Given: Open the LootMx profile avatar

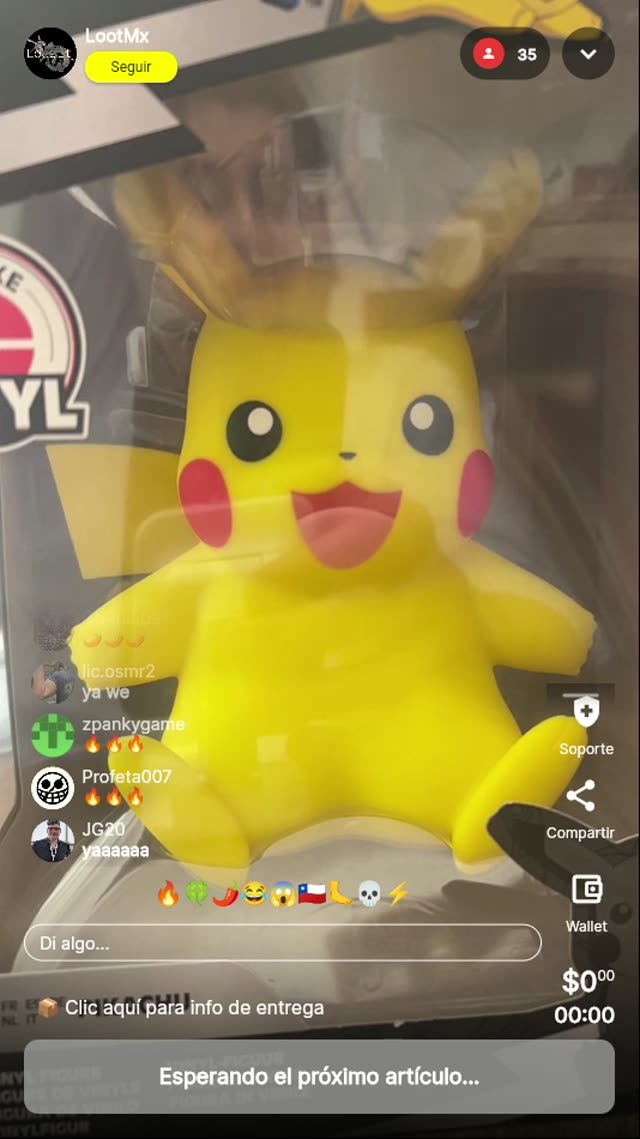Looking at the screenshot, I should (50, 53).
